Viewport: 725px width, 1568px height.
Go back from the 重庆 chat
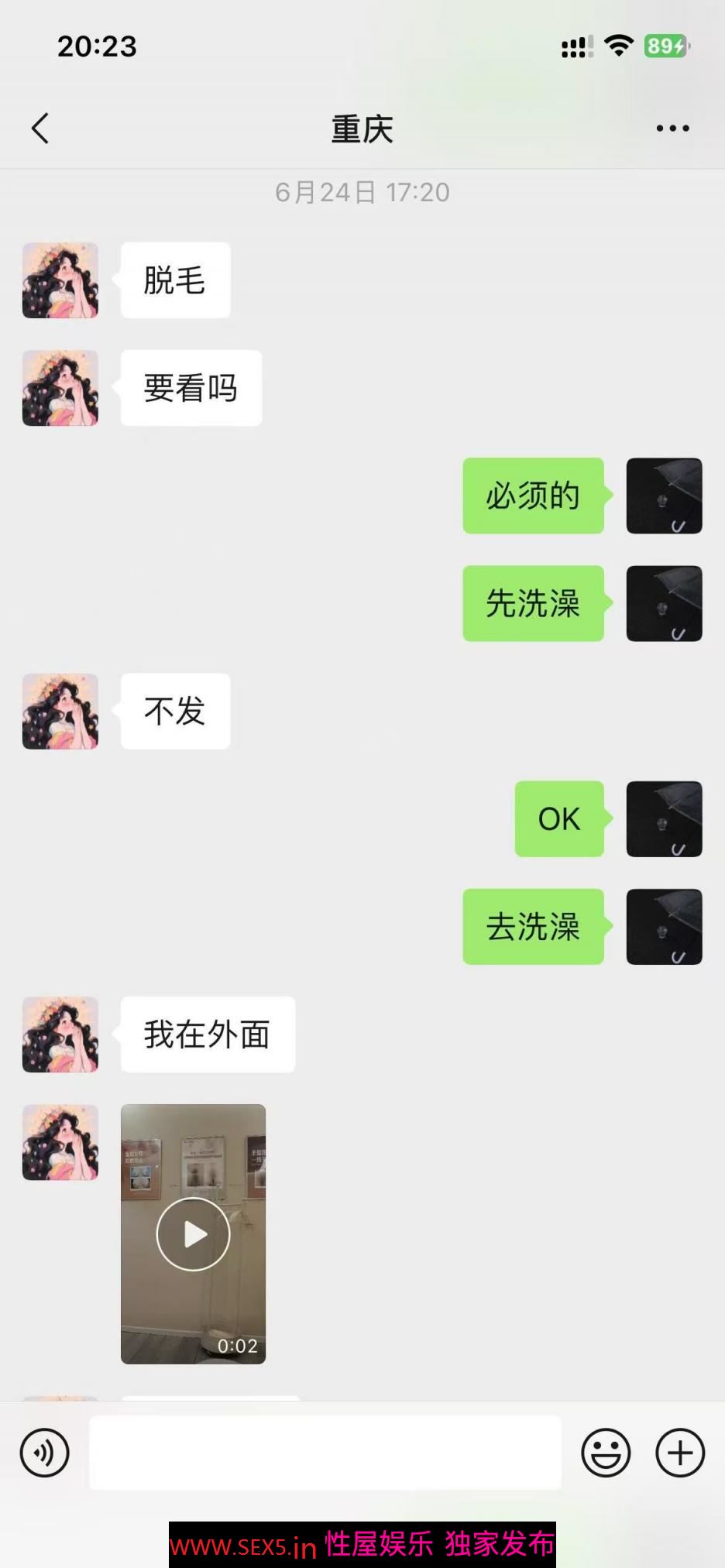coord(40,129)
